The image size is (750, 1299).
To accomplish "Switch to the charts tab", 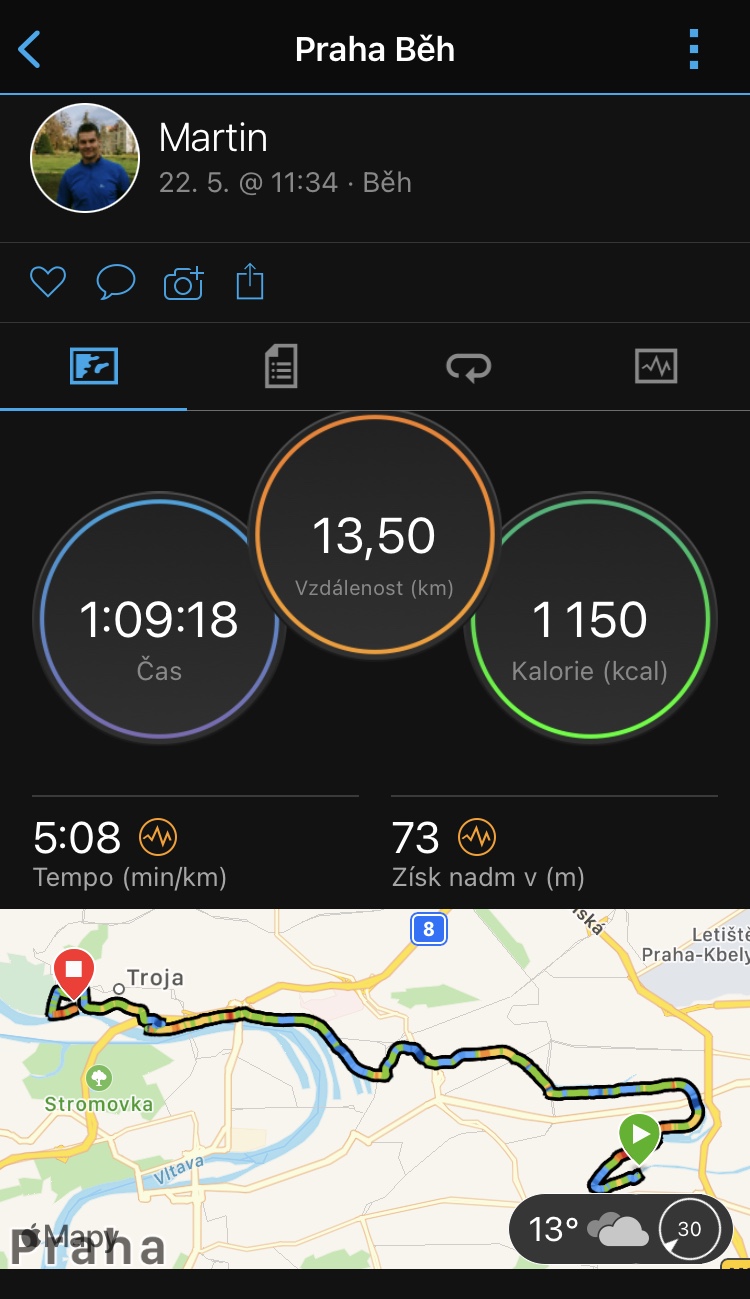I will pyautogui.click(x=656, y=366).
